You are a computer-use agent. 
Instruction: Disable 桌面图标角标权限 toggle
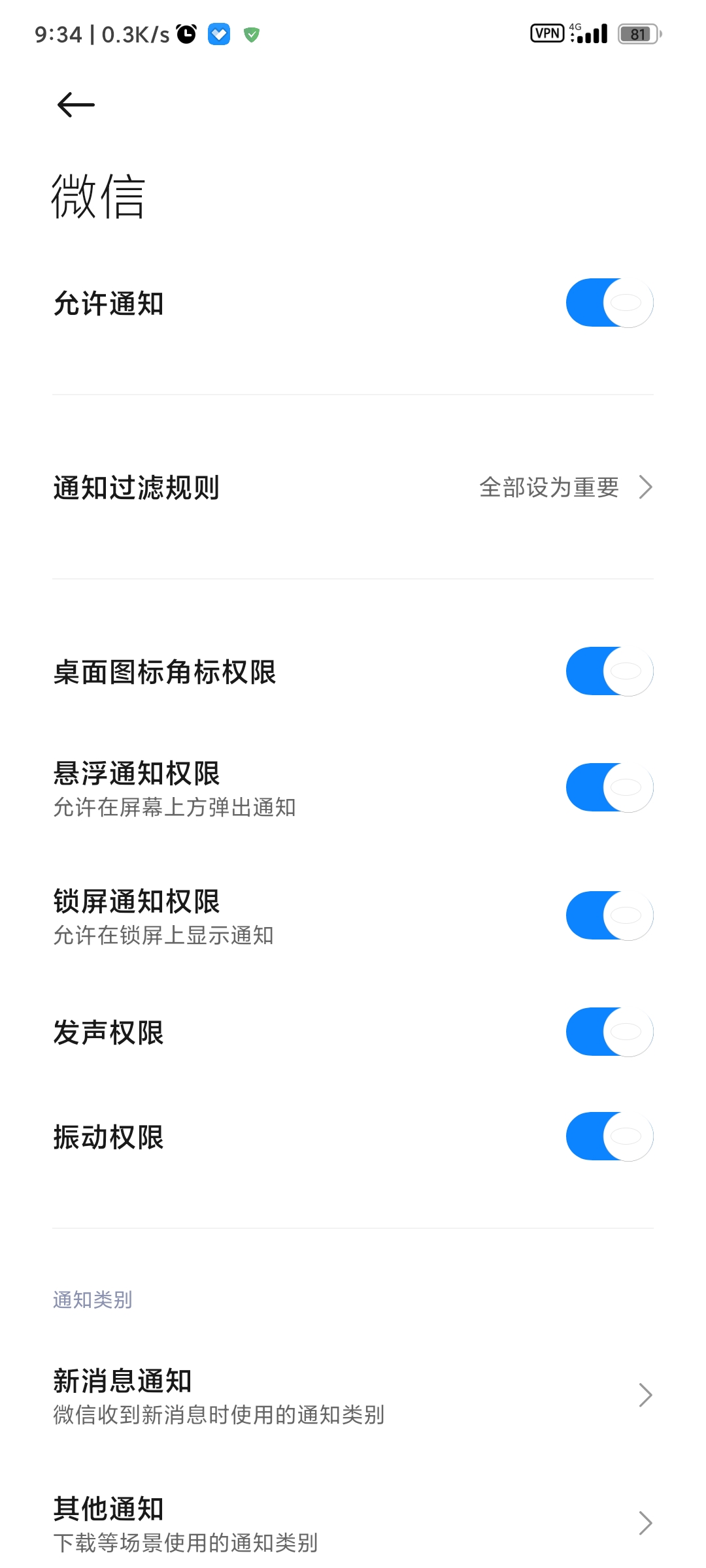(609, 672)
